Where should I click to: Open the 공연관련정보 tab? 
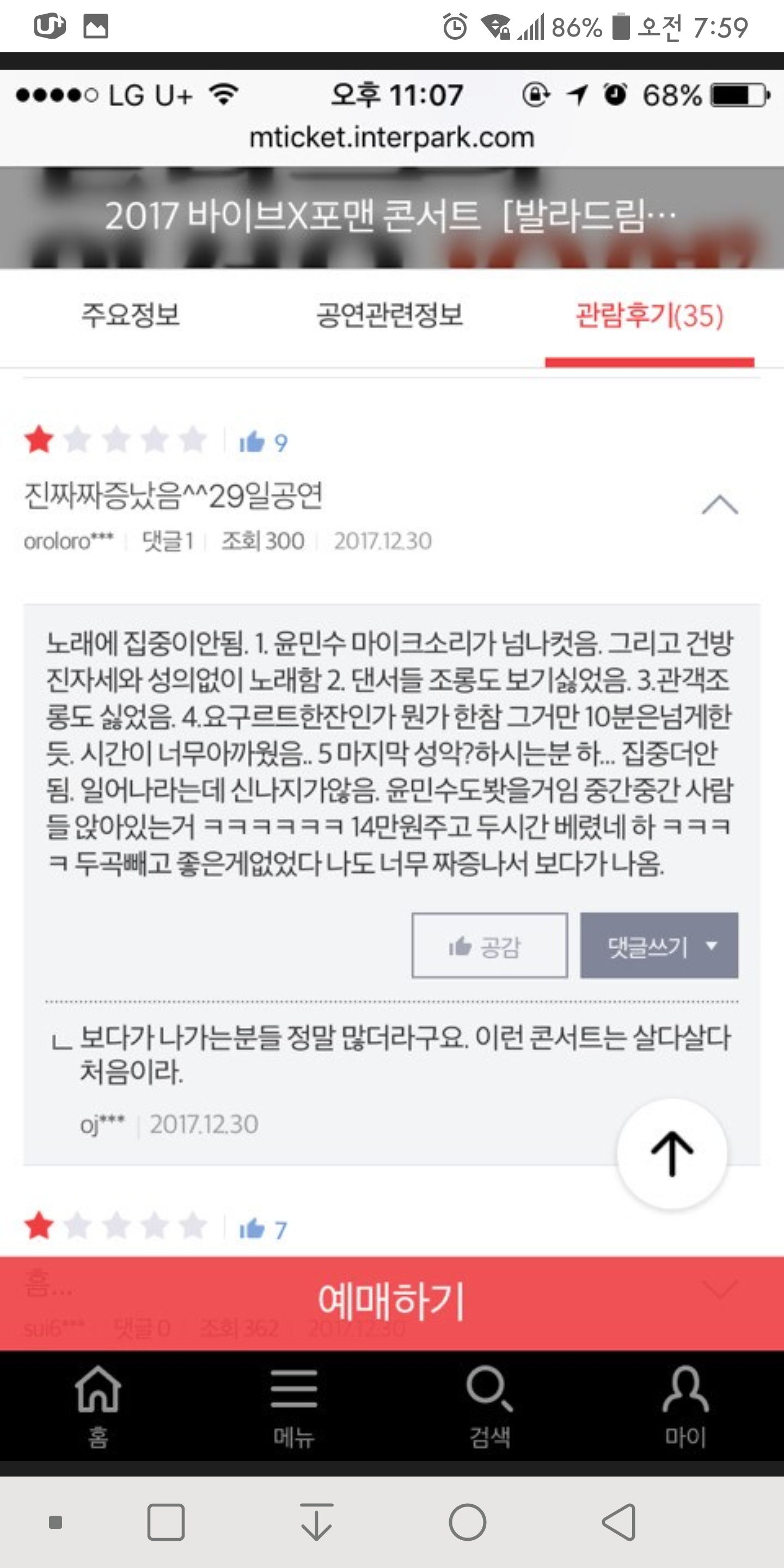pyautogui.click(x=390, y=315)
